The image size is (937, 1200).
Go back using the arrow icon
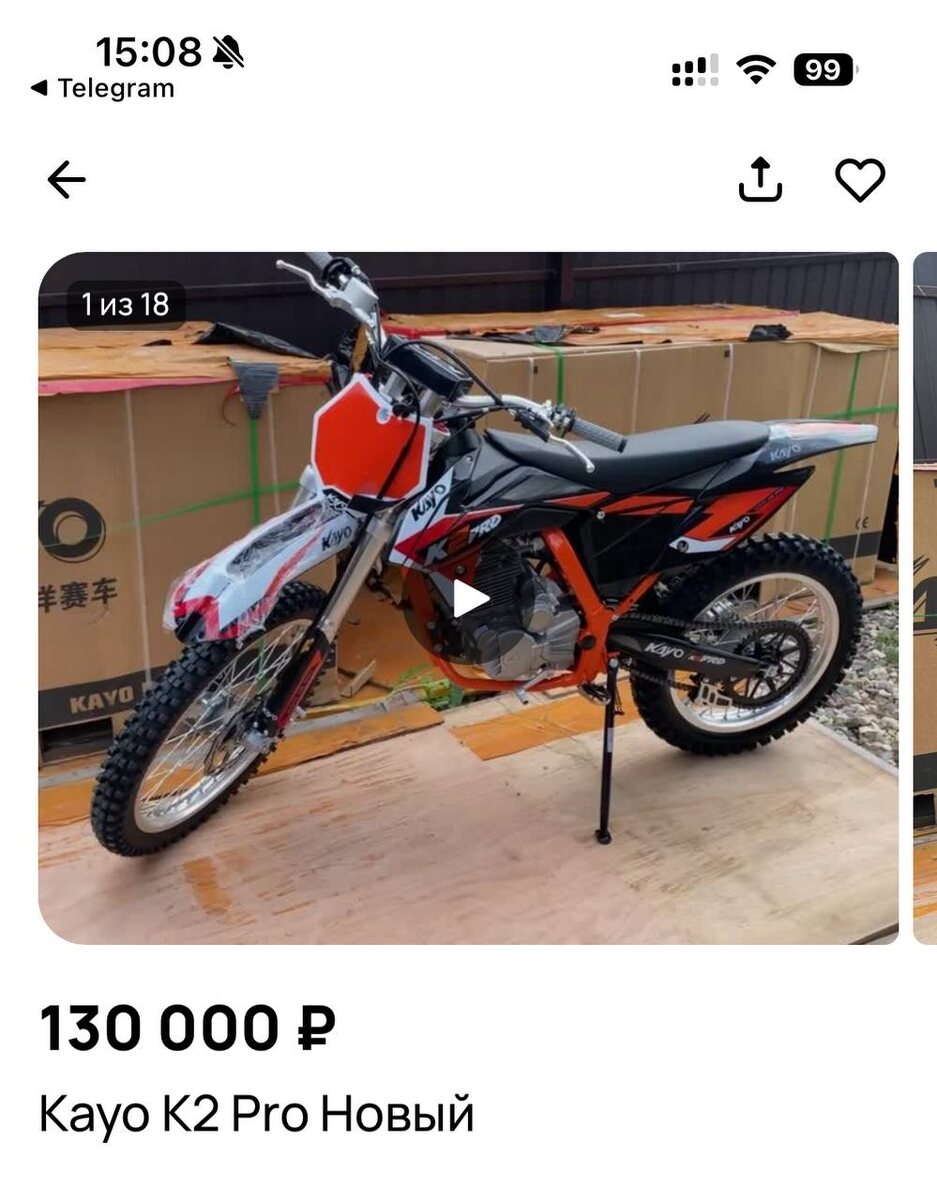pos(66,180)
